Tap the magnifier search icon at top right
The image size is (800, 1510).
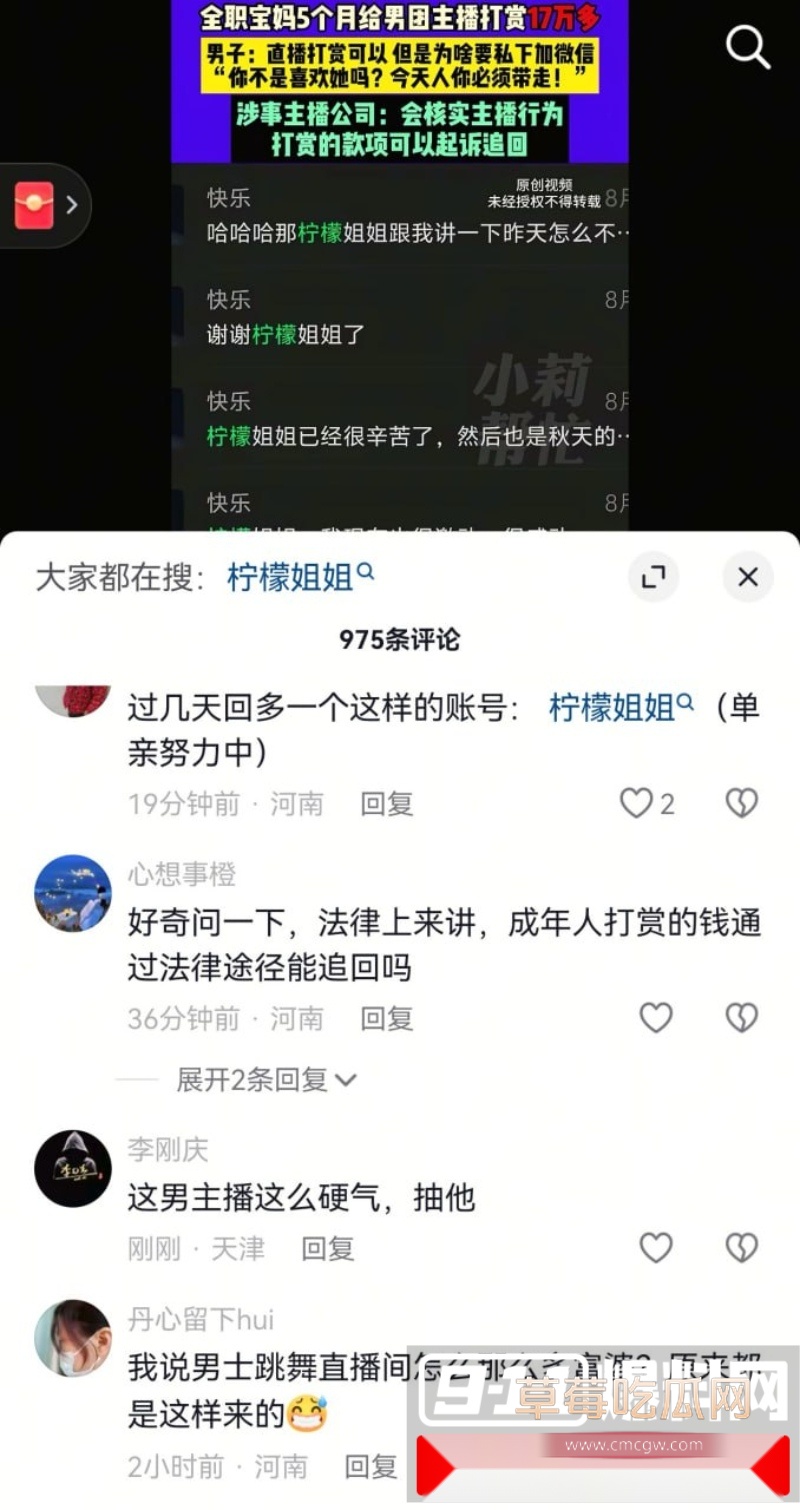(x=748, y=48)
